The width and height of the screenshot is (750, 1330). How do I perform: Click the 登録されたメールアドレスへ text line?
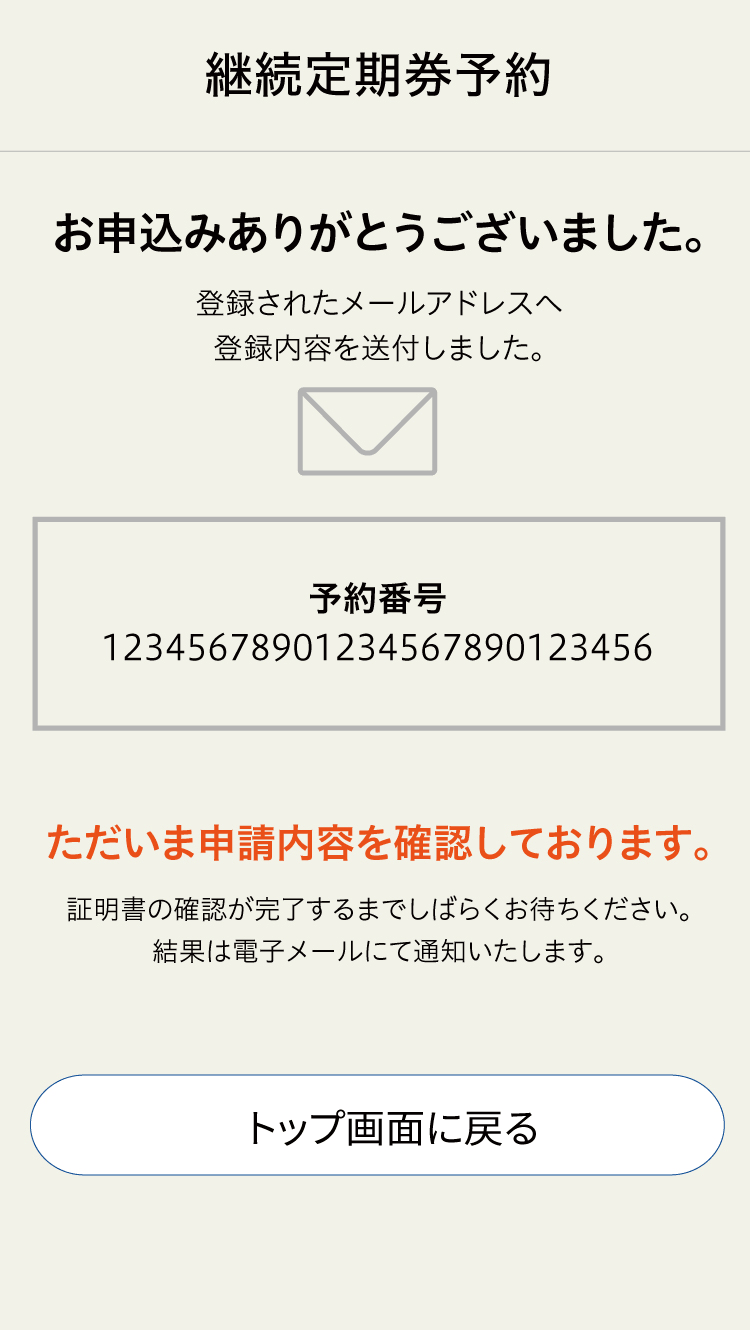374,305
